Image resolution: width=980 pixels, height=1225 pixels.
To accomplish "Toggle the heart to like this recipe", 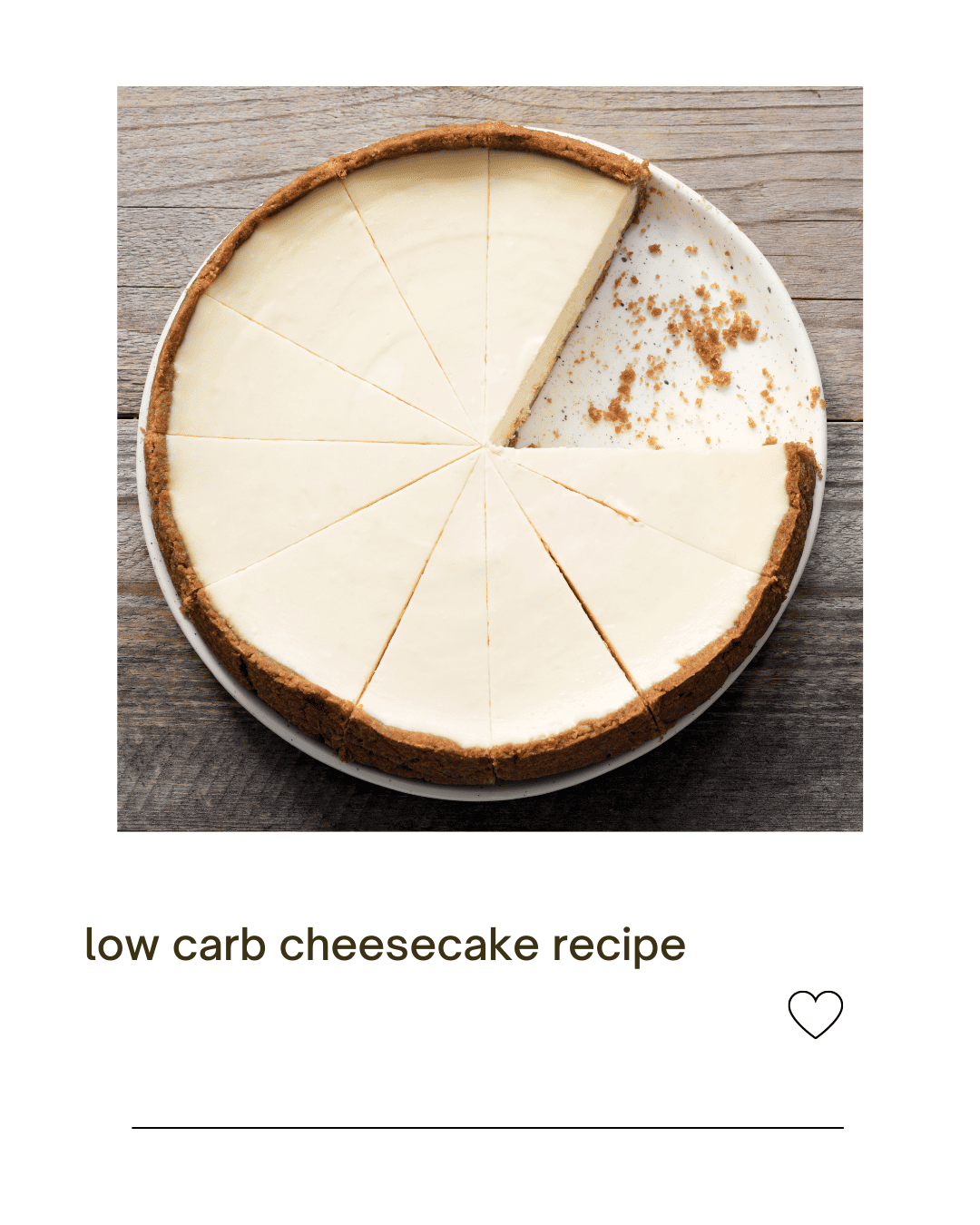I will (x=817, y=1014).
